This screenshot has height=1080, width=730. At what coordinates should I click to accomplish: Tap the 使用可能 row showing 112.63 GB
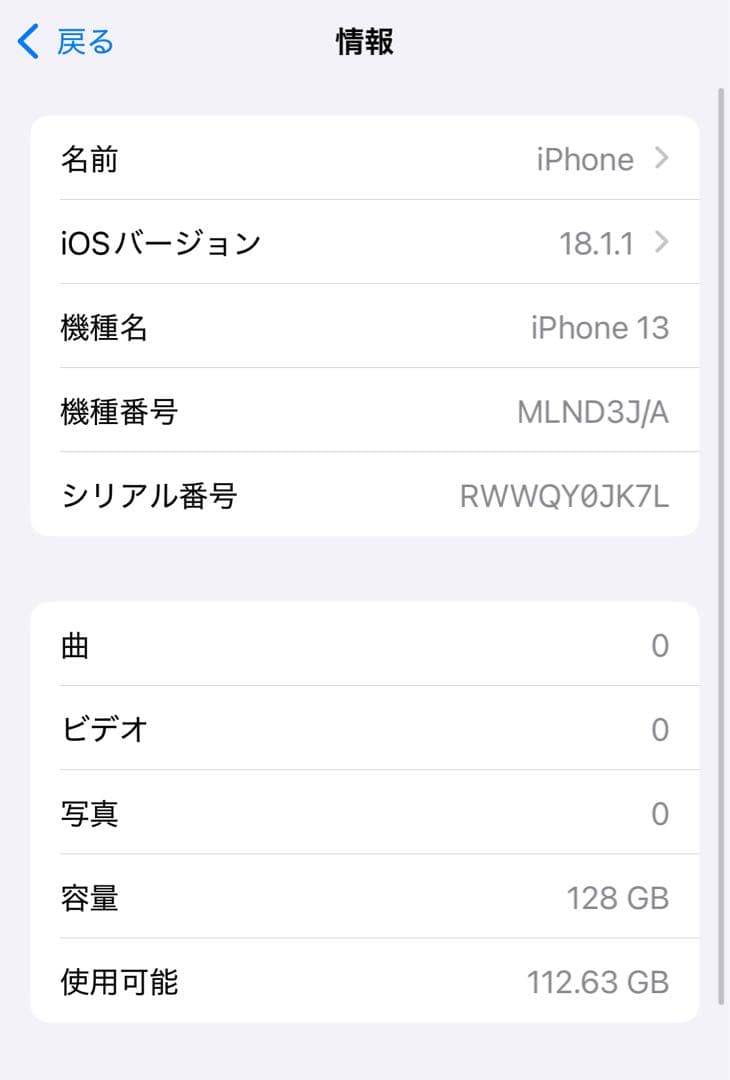365,982
